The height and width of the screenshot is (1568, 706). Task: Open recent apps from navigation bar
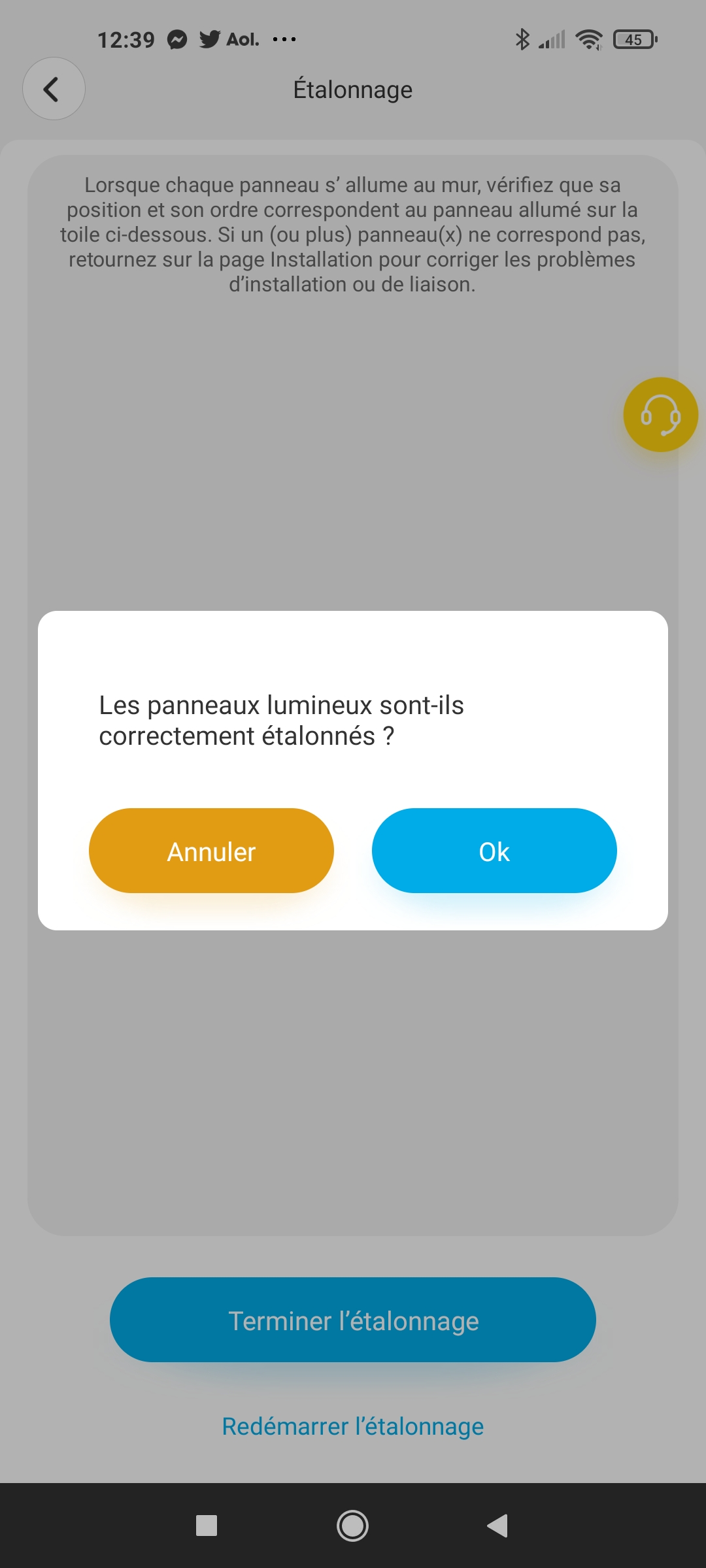coord(207,1526)
